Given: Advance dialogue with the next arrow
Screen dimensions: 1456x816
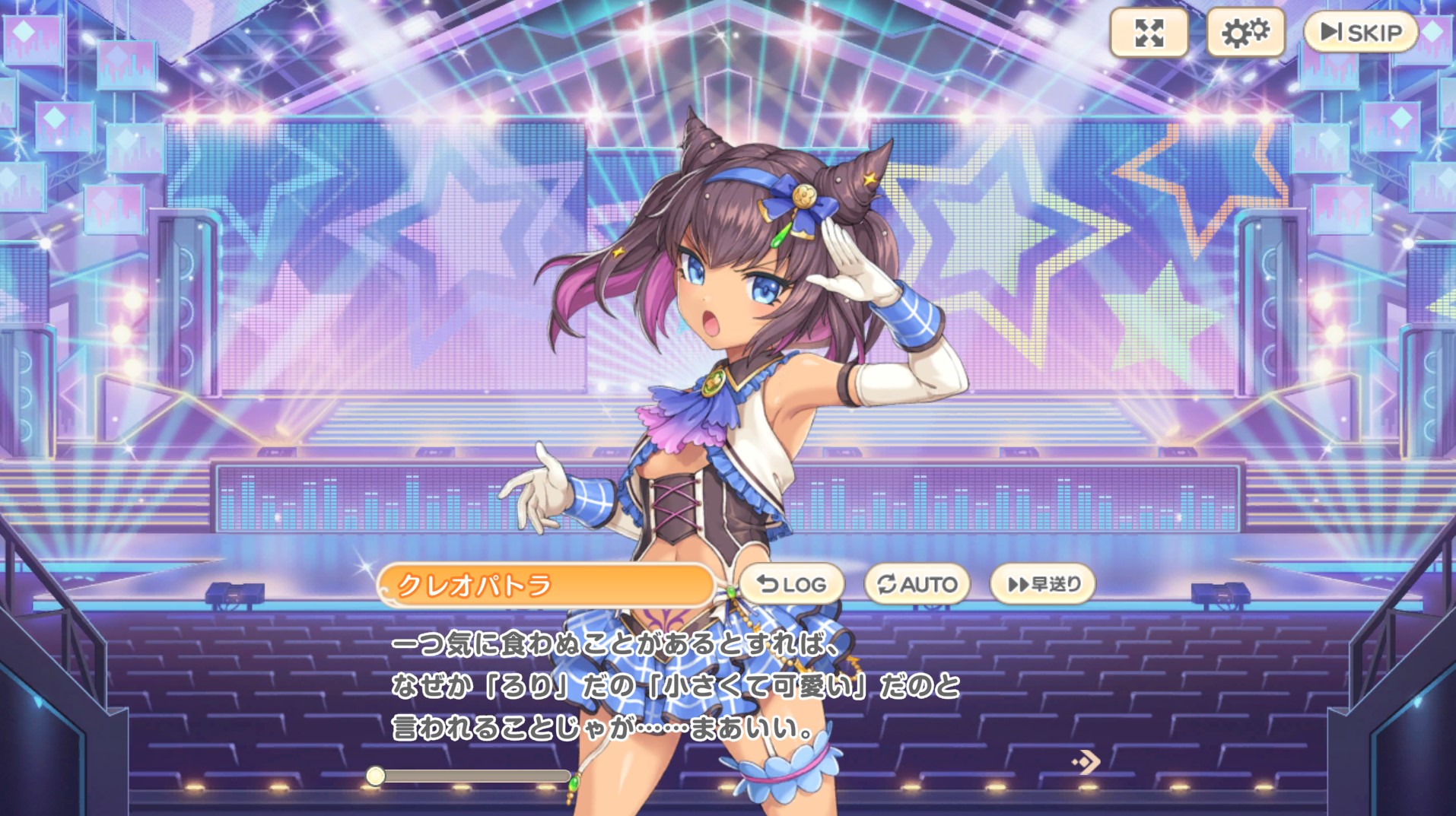Looking at the screenshot, I should (1086, 761).
